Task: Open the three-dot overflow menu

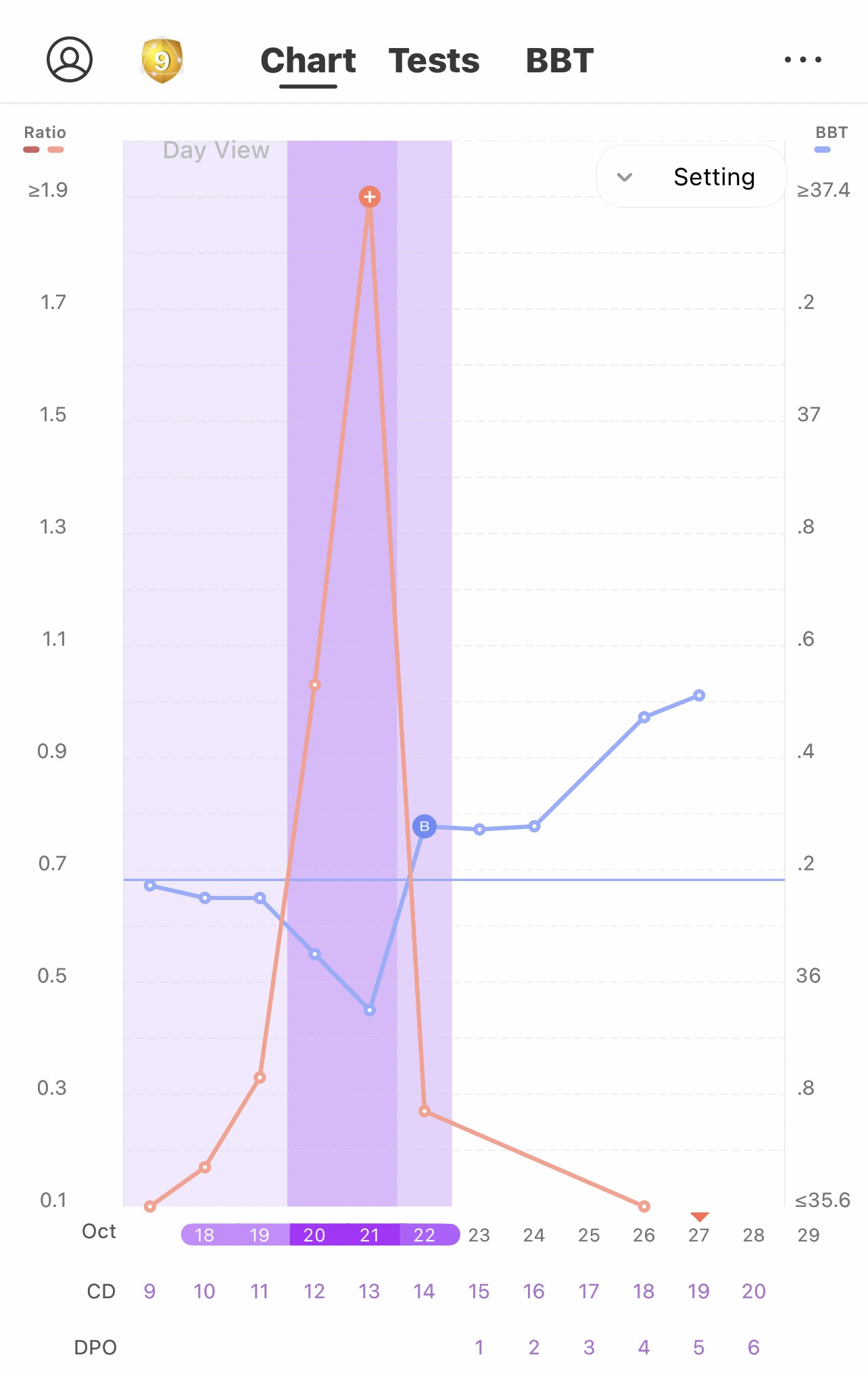Action: 803,60
